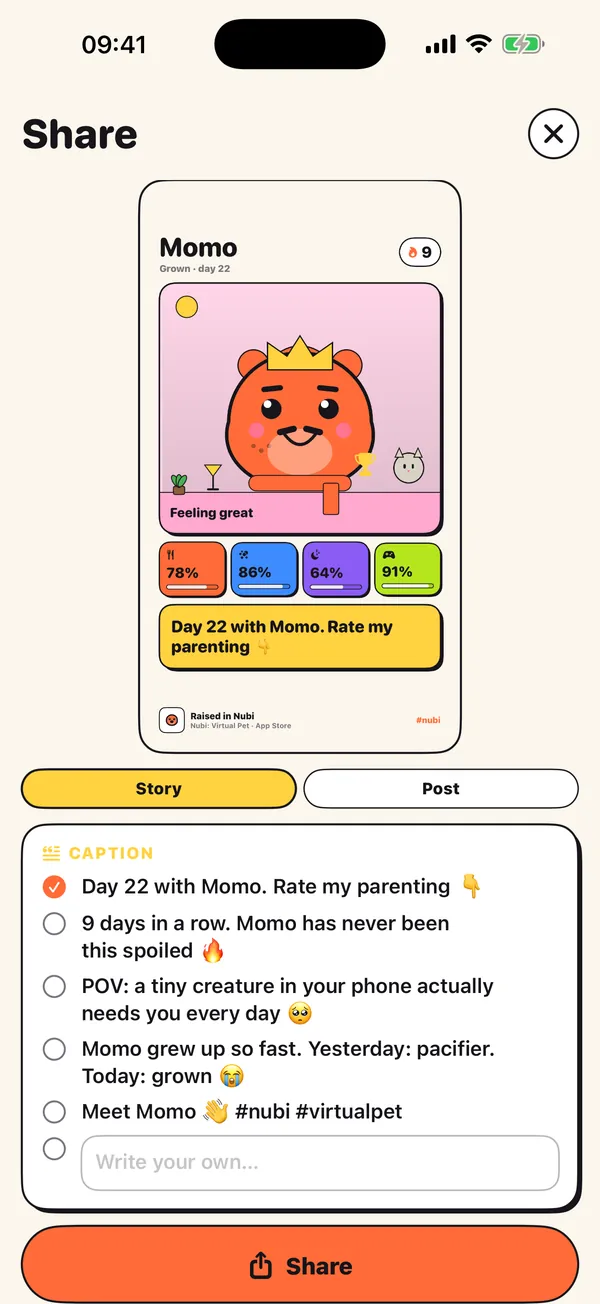Pick the "POV: a tiny creature" caption
This screenshot has width=600, height=1304.
[x=269, y=999]
